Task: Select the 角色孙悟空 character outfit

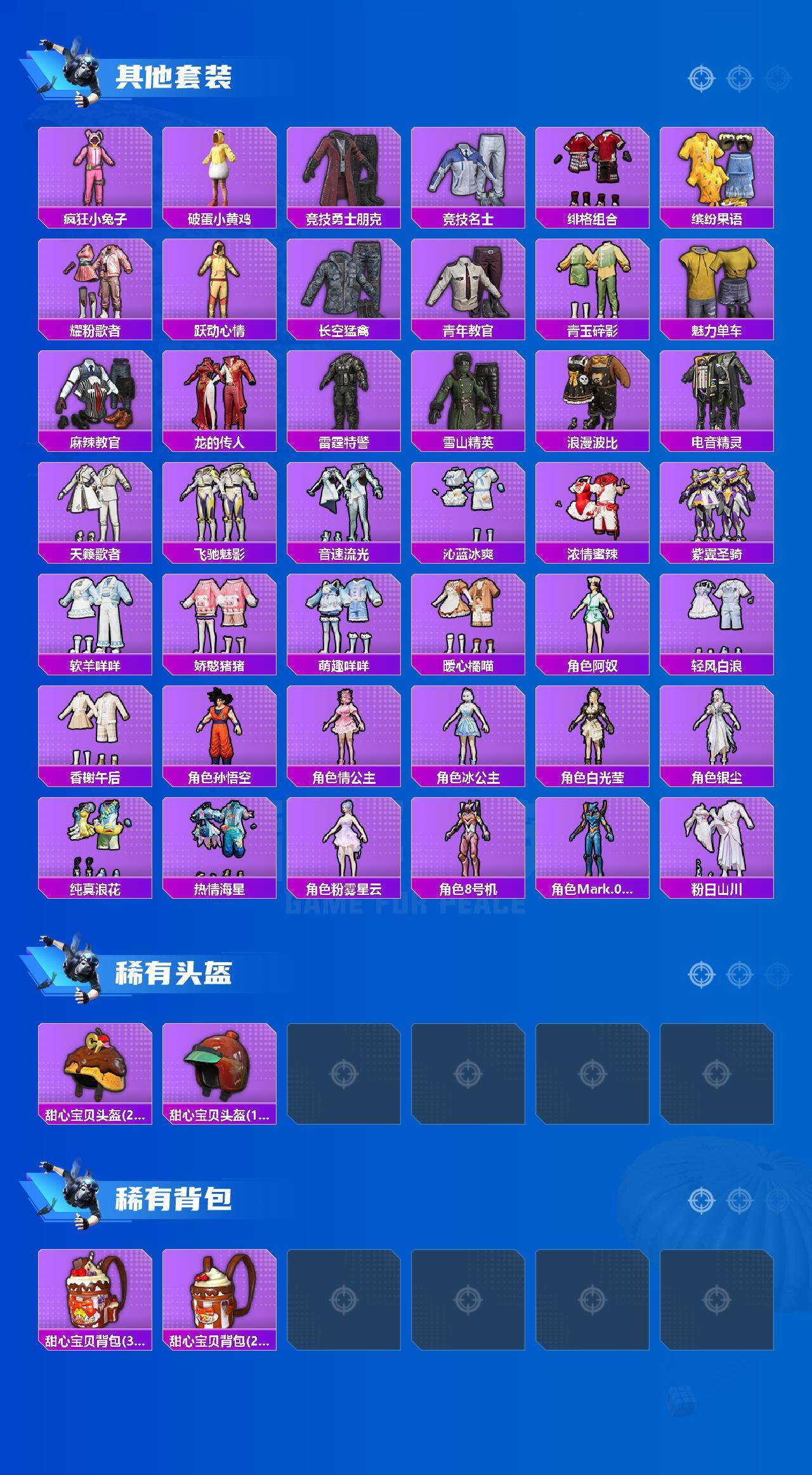Action: tap(219, 727)
